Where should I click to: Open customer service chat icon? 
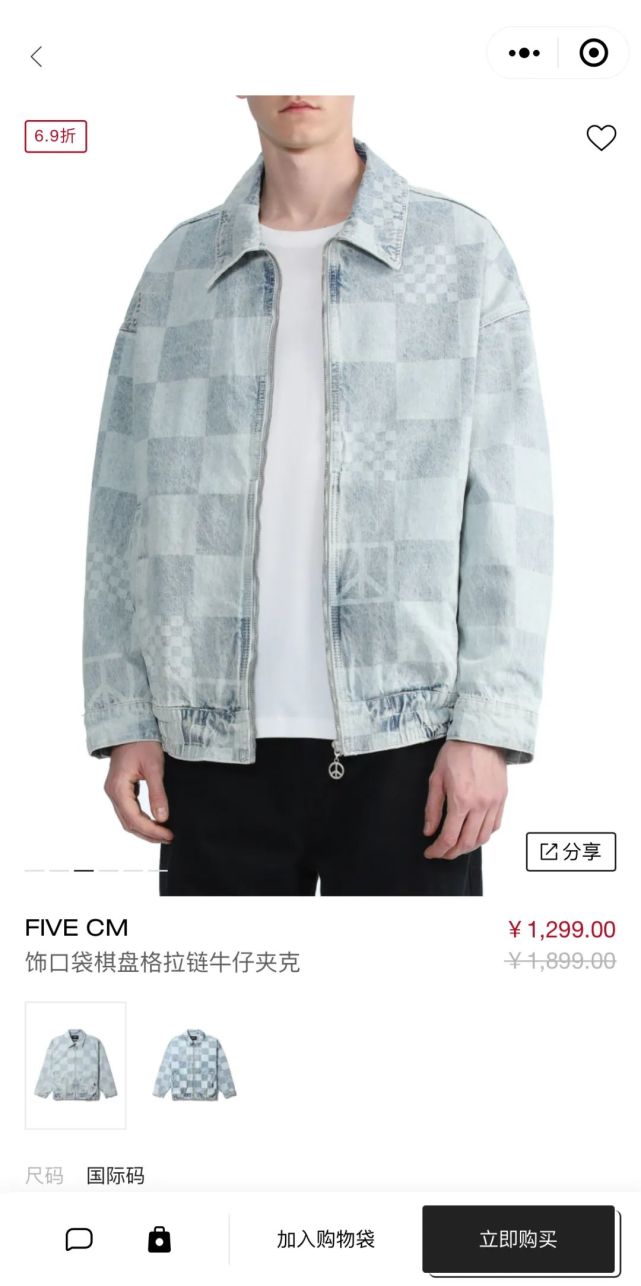point(79,1240)
